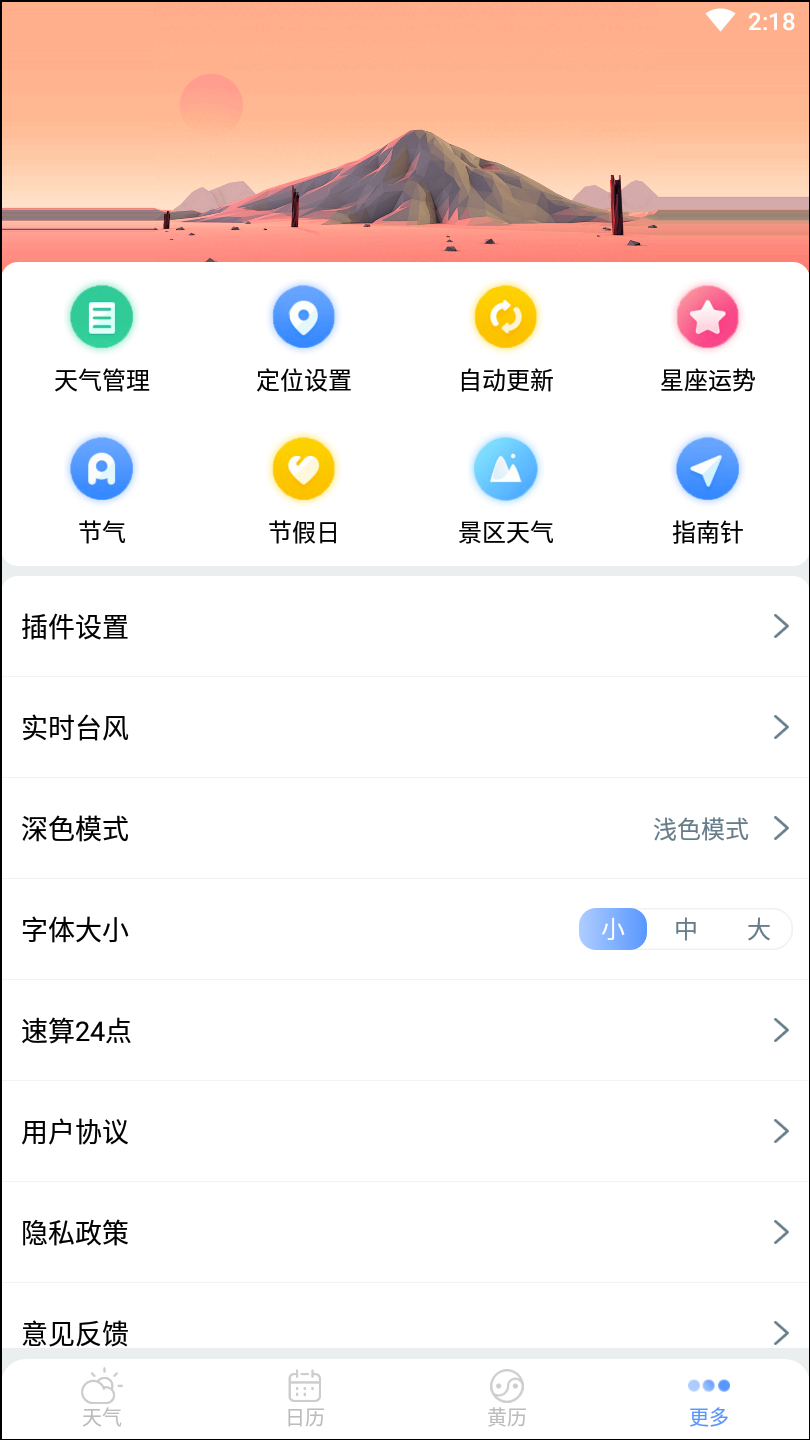The image size is (810, 1440).
Task: Open the 隐私政策 privacy policy
Action: [x=405, y=1232]
